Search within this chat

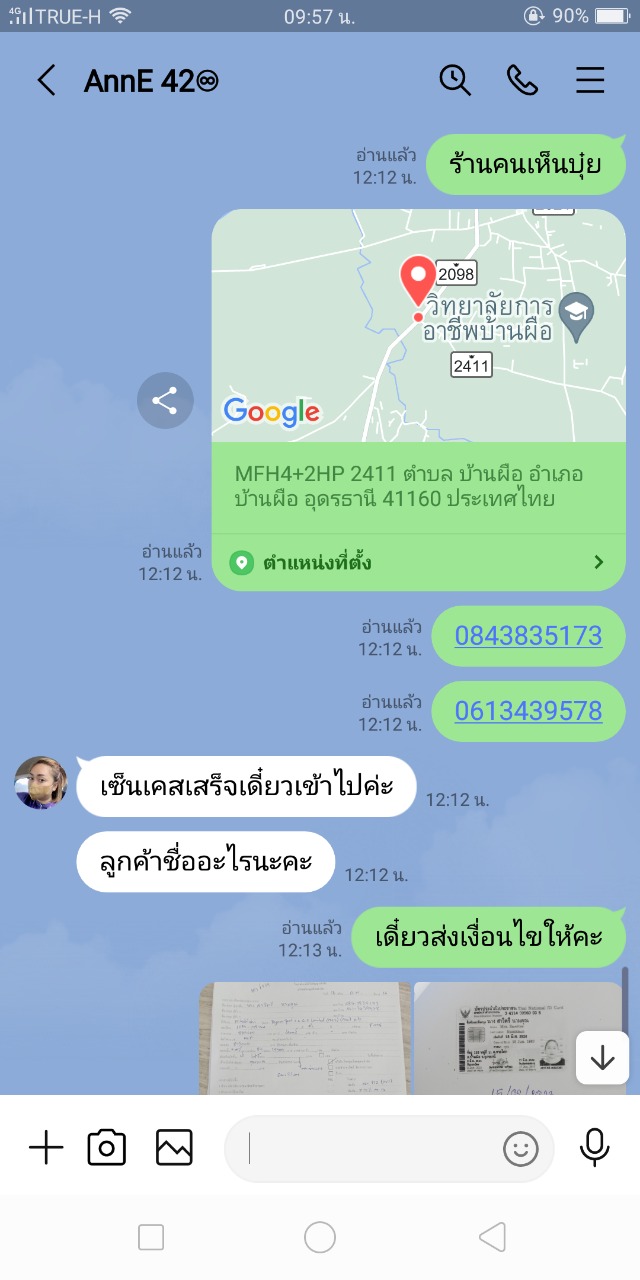pyautogui.click(x=455, y=81)
